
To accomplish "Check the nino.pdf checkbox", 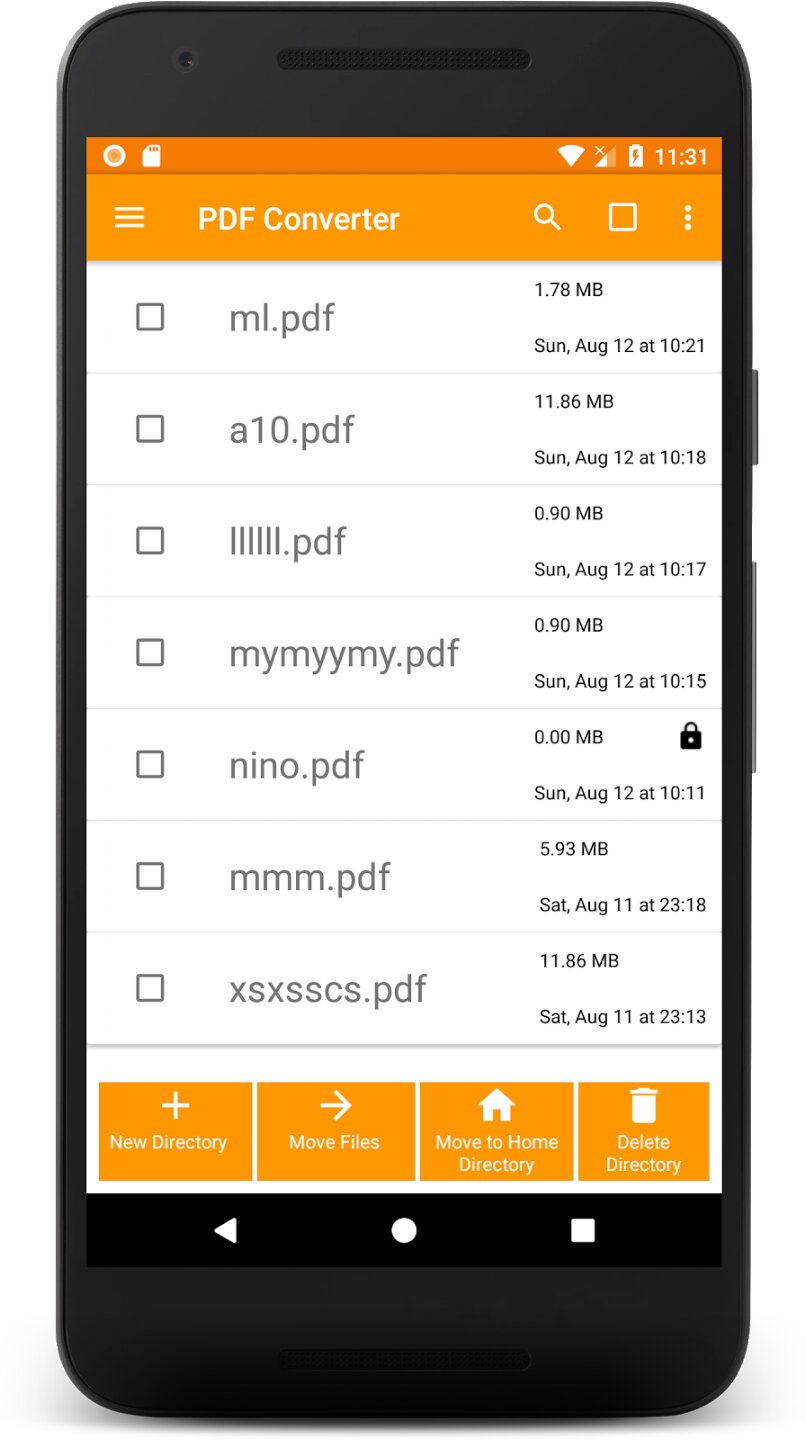I will [x=150, y=766].
